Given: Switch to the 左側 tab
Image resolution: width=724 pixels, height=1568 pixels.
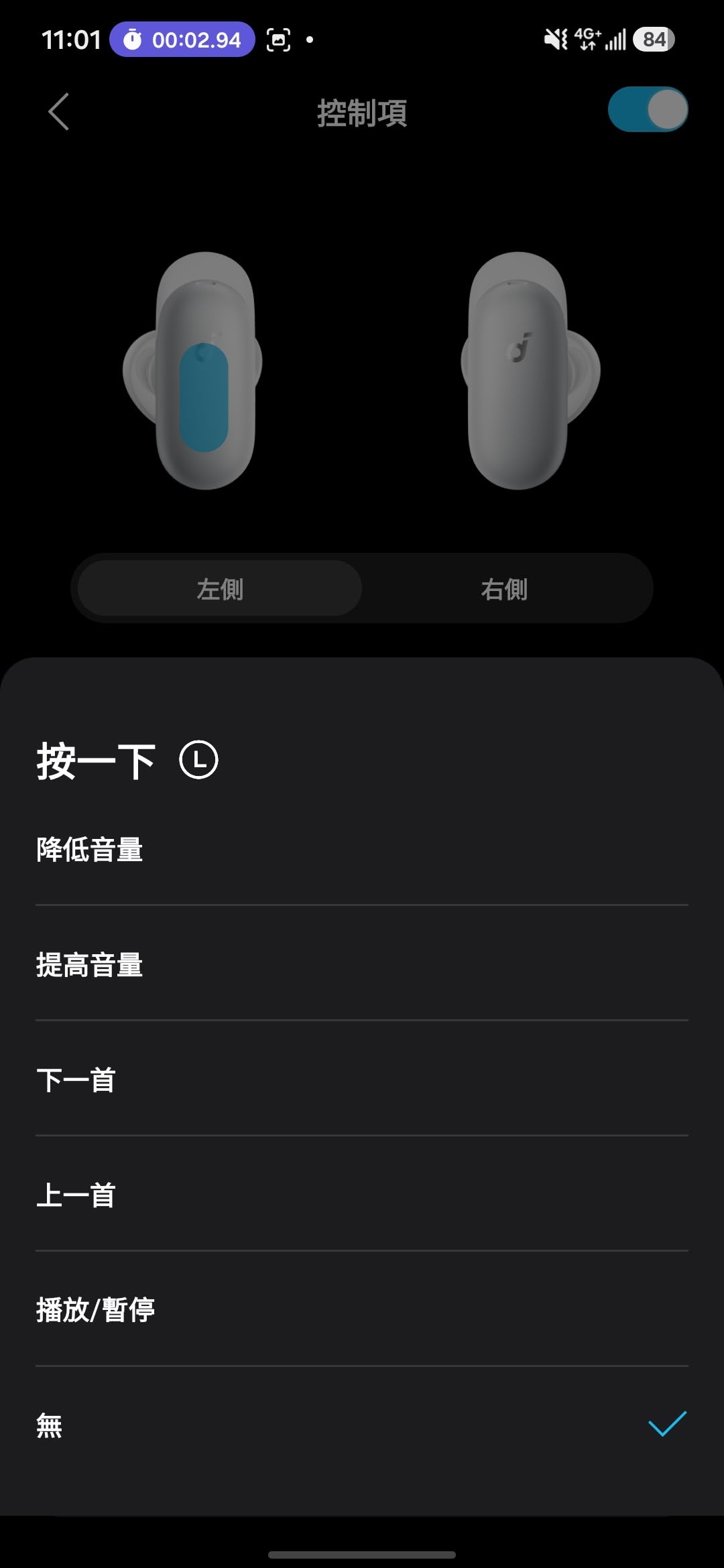Looking at the screenshot, I should pos(220,588).
